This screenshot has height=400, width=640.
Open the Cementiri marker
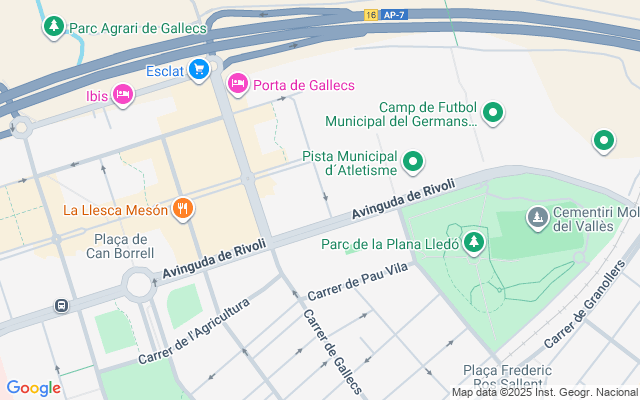click(537, 217)
